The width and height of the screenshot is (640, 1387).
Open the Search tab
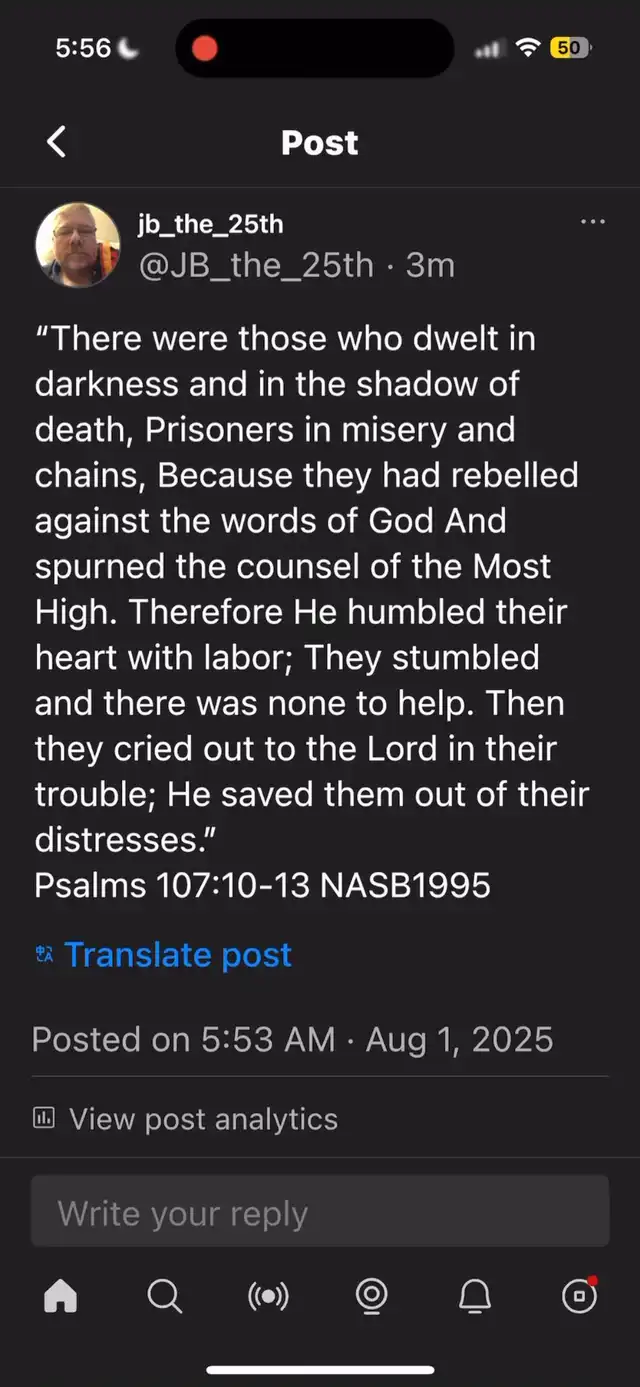pyautogui.click(x=165, y=1297)
